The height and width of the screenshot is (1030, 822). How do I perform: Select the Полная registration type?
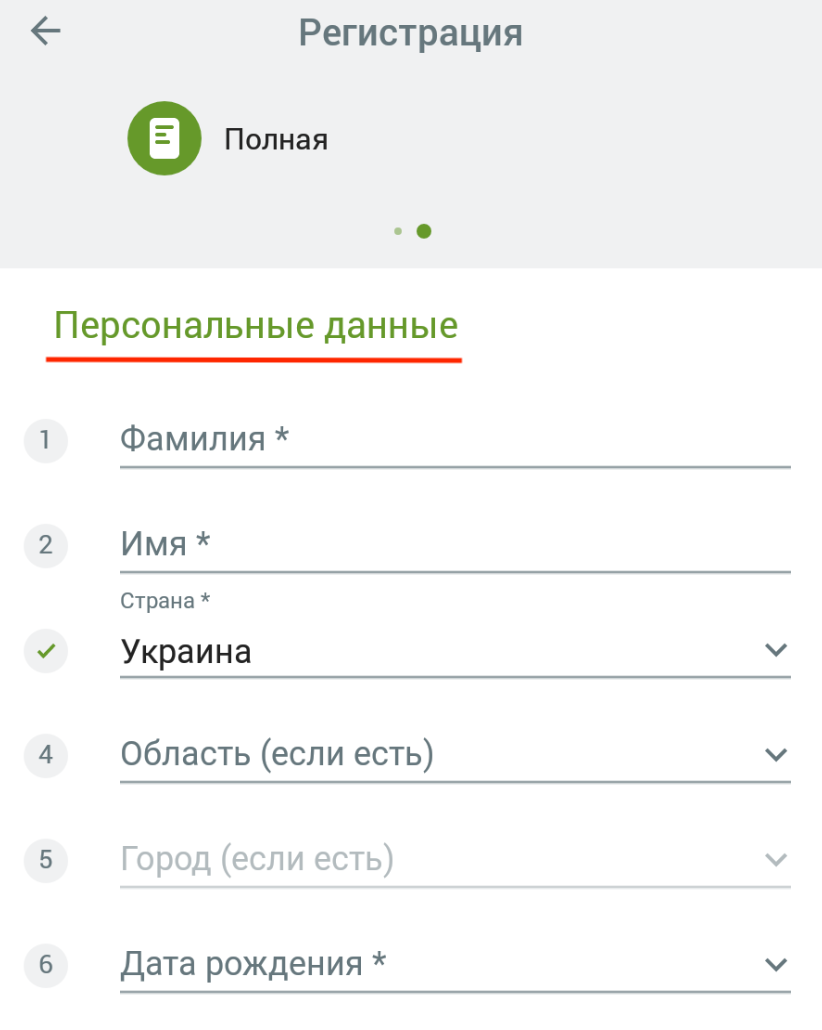[228, 139]
